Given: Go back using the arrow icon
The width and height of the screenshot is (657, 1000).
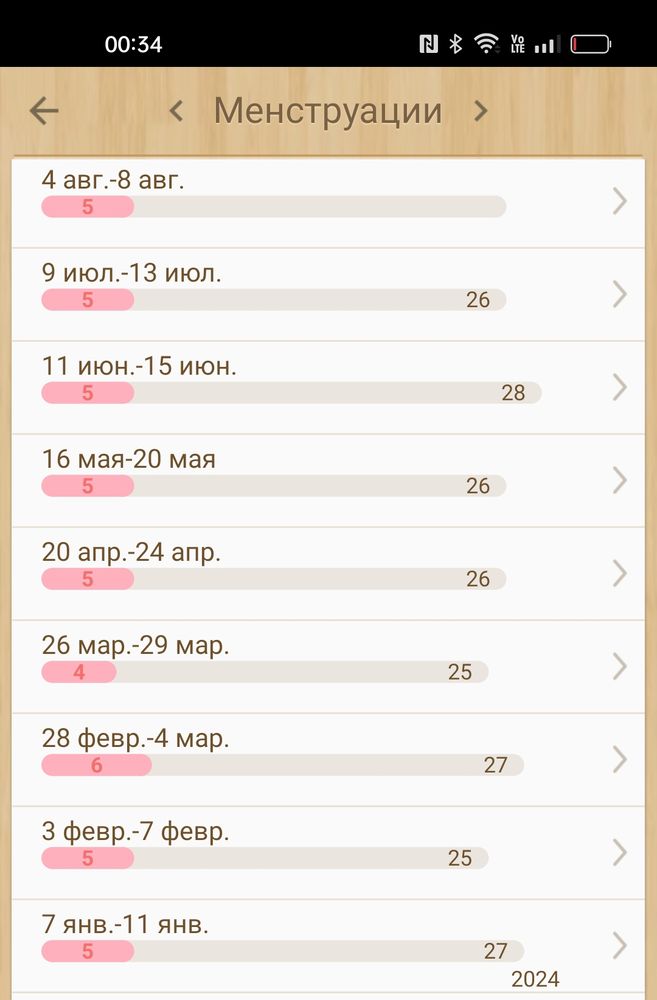Looking at the screenshot, I should click(x=44, y=111).
